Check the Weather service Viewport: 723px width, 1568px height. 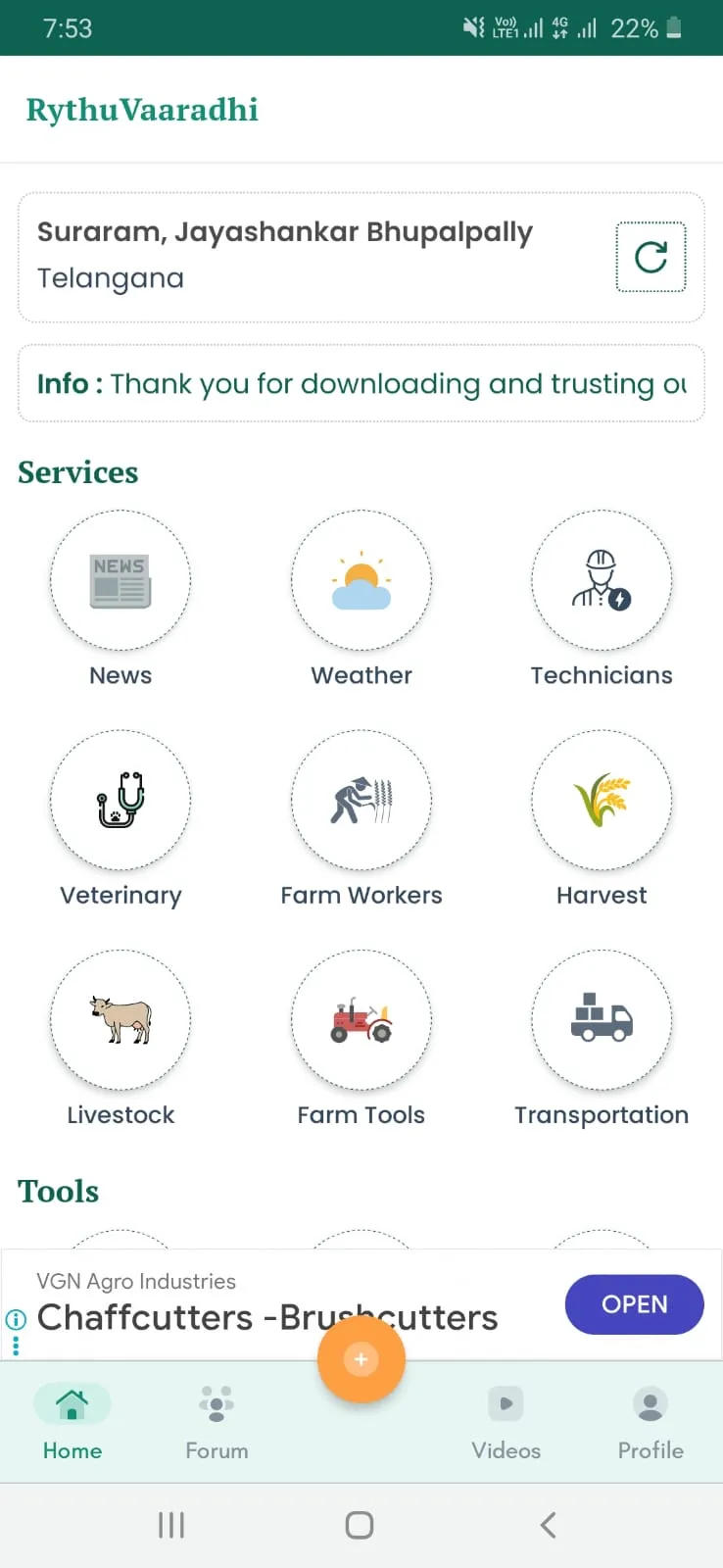click(361, 580)
